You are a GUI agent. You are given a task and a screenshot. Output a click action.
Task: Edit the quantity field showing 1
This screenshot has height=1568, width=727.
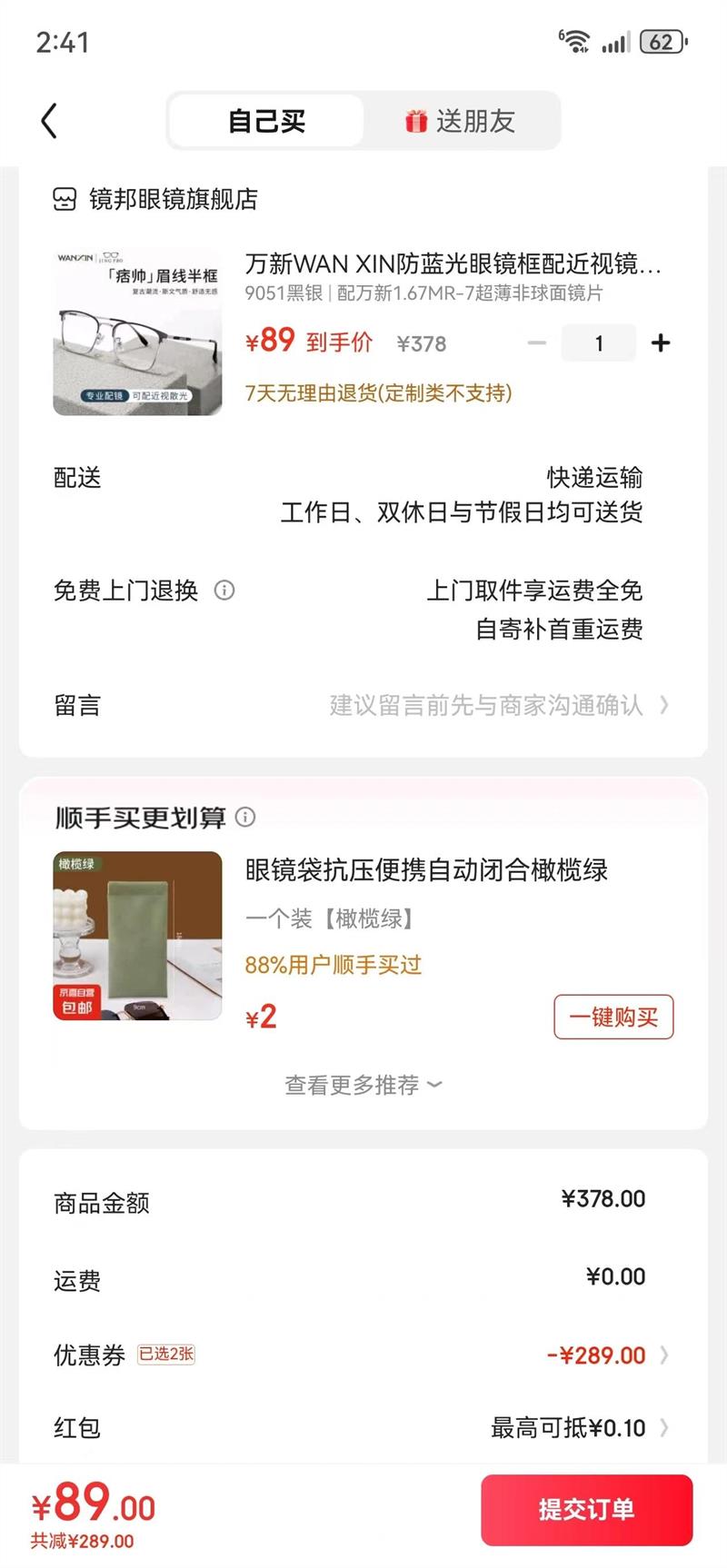[x=599, y=342]
